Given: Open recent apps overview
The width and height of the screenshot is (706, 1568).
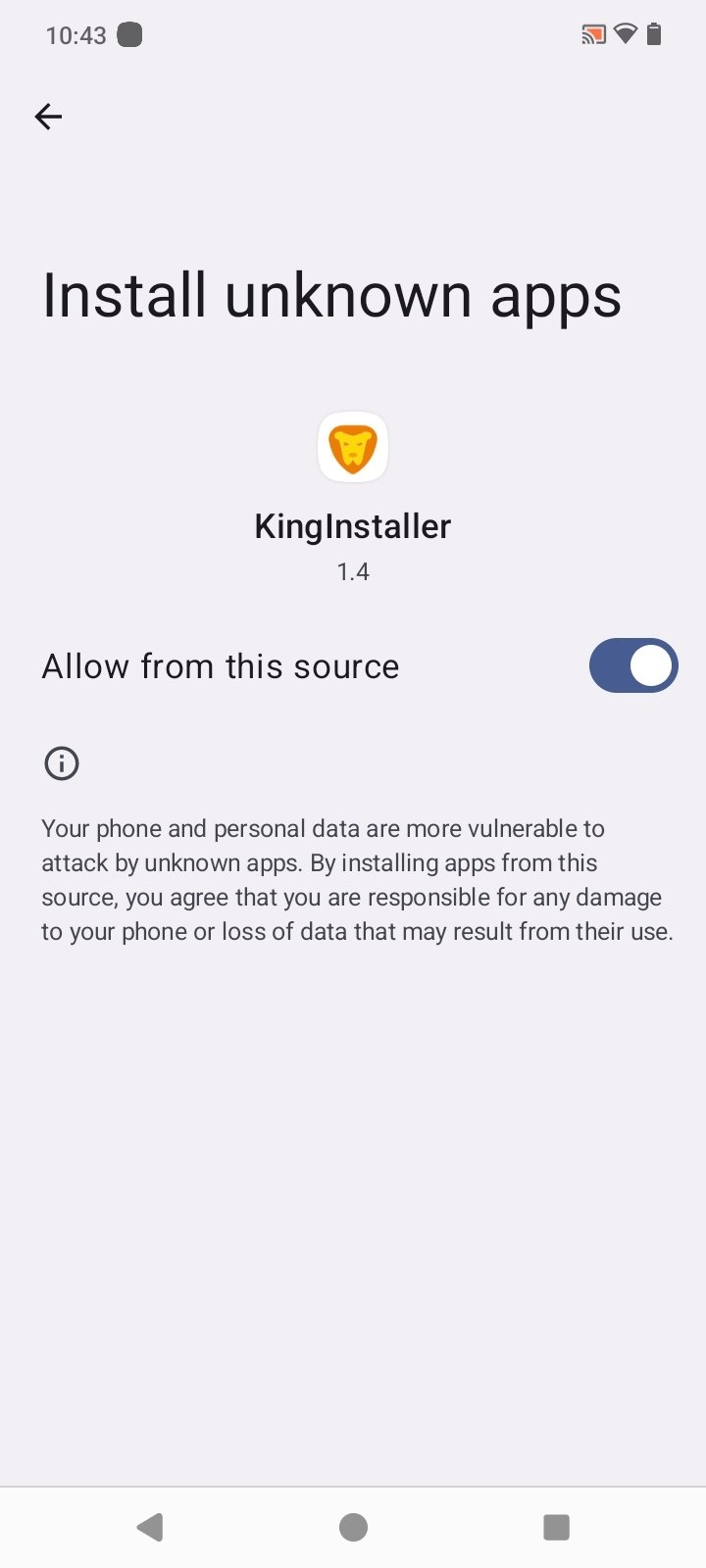Looking at the screenshot, I should point(556,1527).
